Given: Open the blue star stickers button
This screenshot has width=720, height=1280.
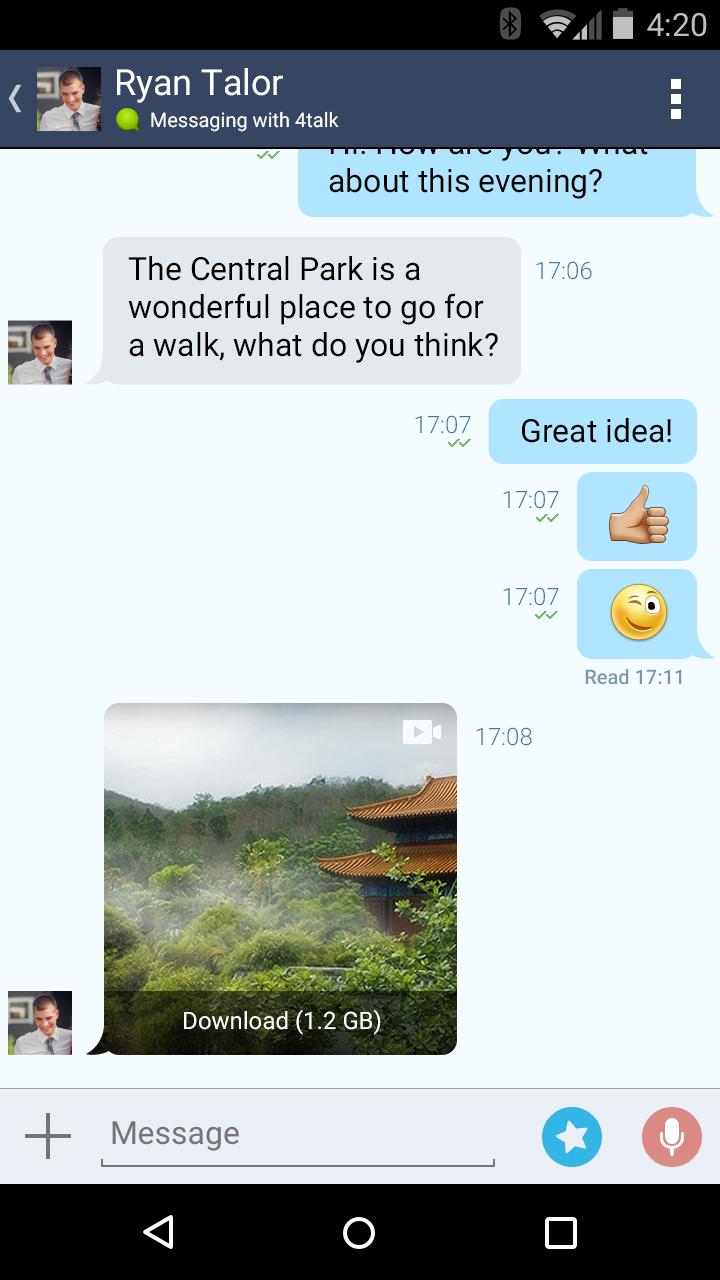Looking at the screenshot, I should click(572, 1137).
